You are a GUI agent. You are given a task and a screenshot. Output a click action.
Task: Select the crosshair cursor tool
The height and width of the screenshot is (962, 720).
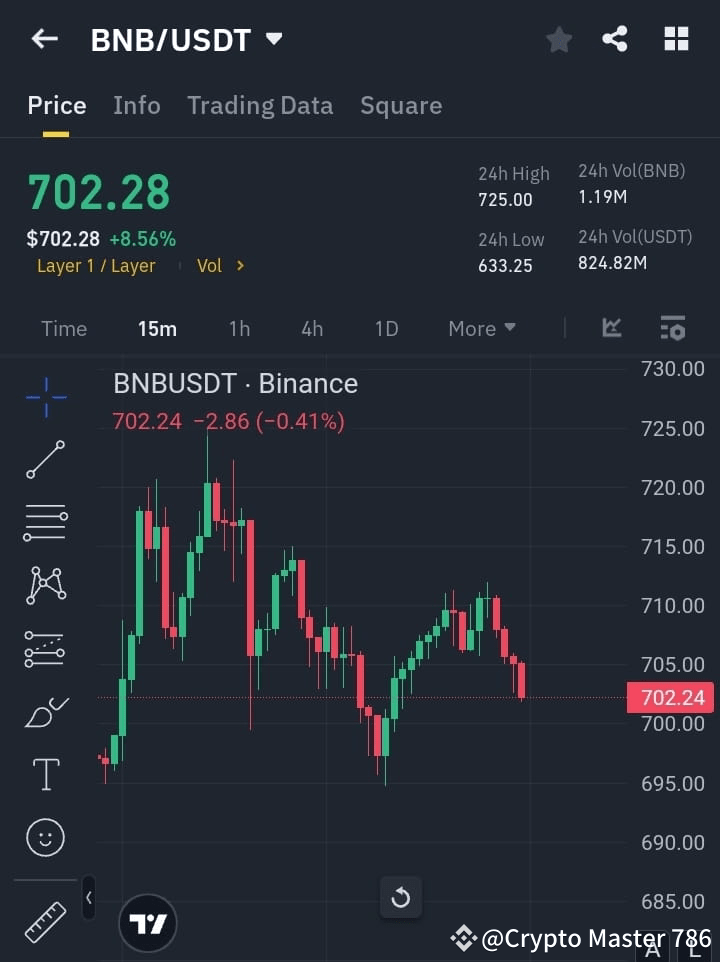(x=44, y=397)
